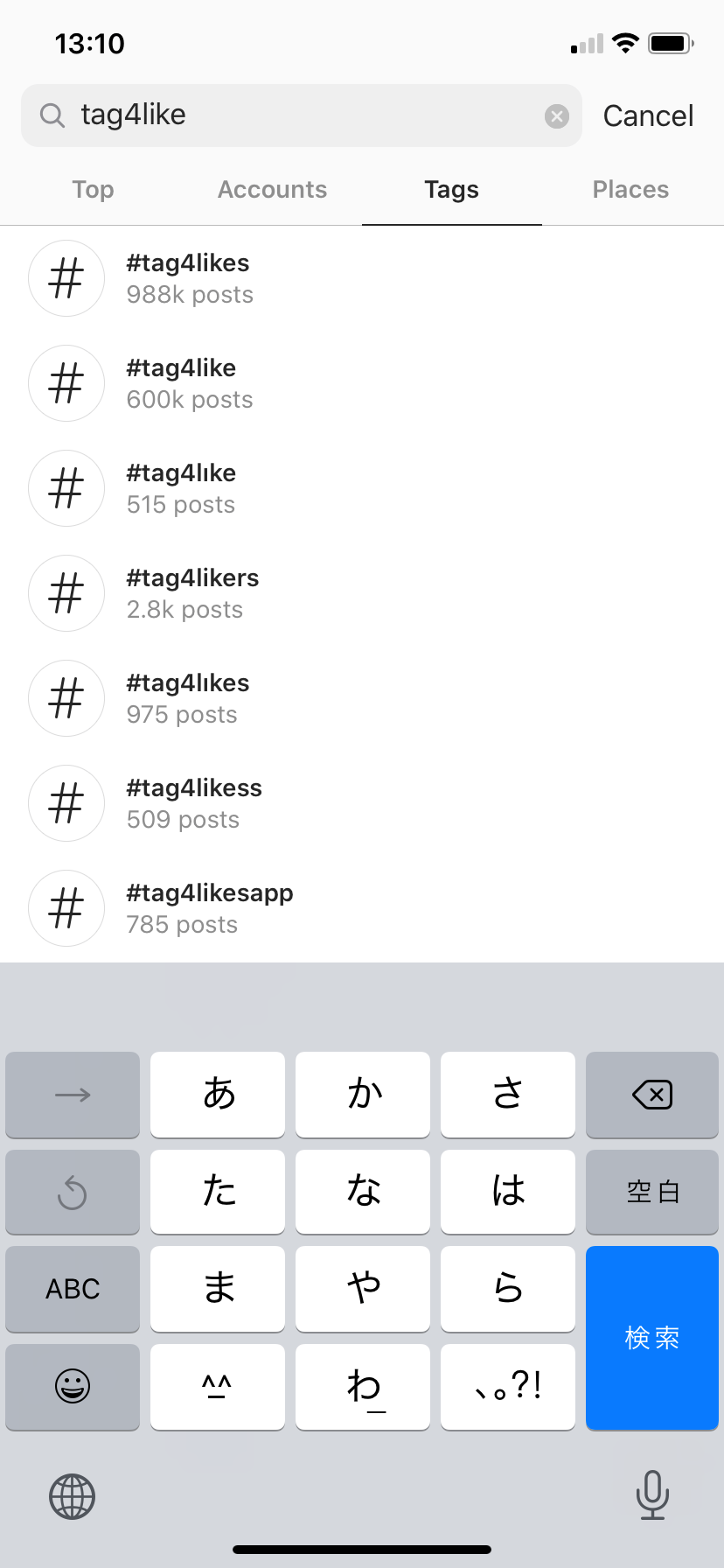This screenshot has height=1568, width=724.
Task: Switch to the ABC keyboard layout
Action: [x=72, y=1289]
